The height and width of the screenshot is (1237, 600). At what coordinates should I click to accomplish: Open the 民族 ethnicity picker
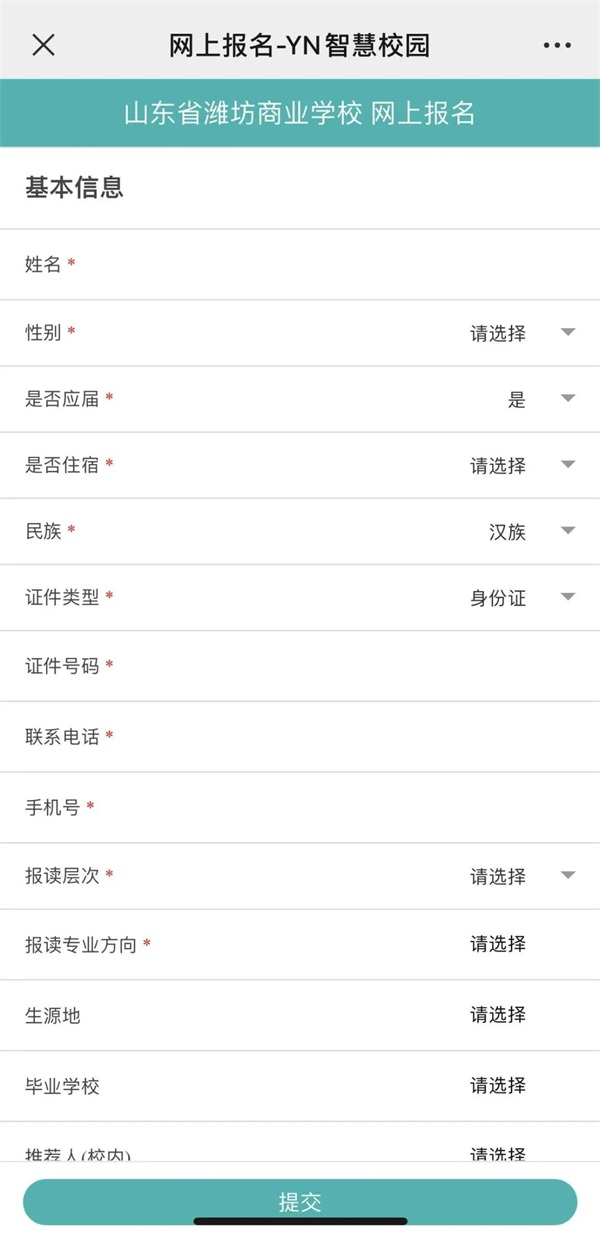[530, 531]
